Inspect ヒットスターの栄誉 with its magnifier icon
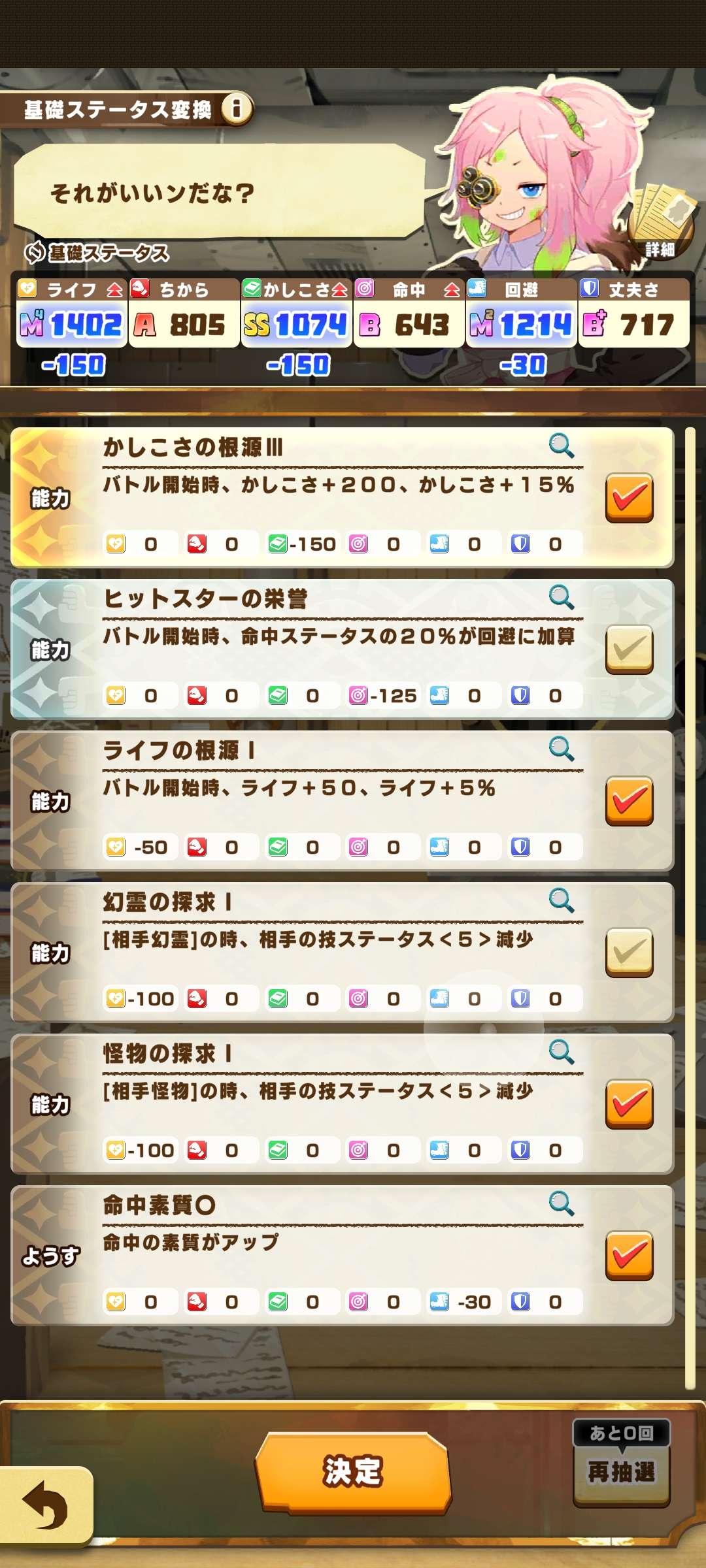The image size is (706, 1568). [561, 598]
